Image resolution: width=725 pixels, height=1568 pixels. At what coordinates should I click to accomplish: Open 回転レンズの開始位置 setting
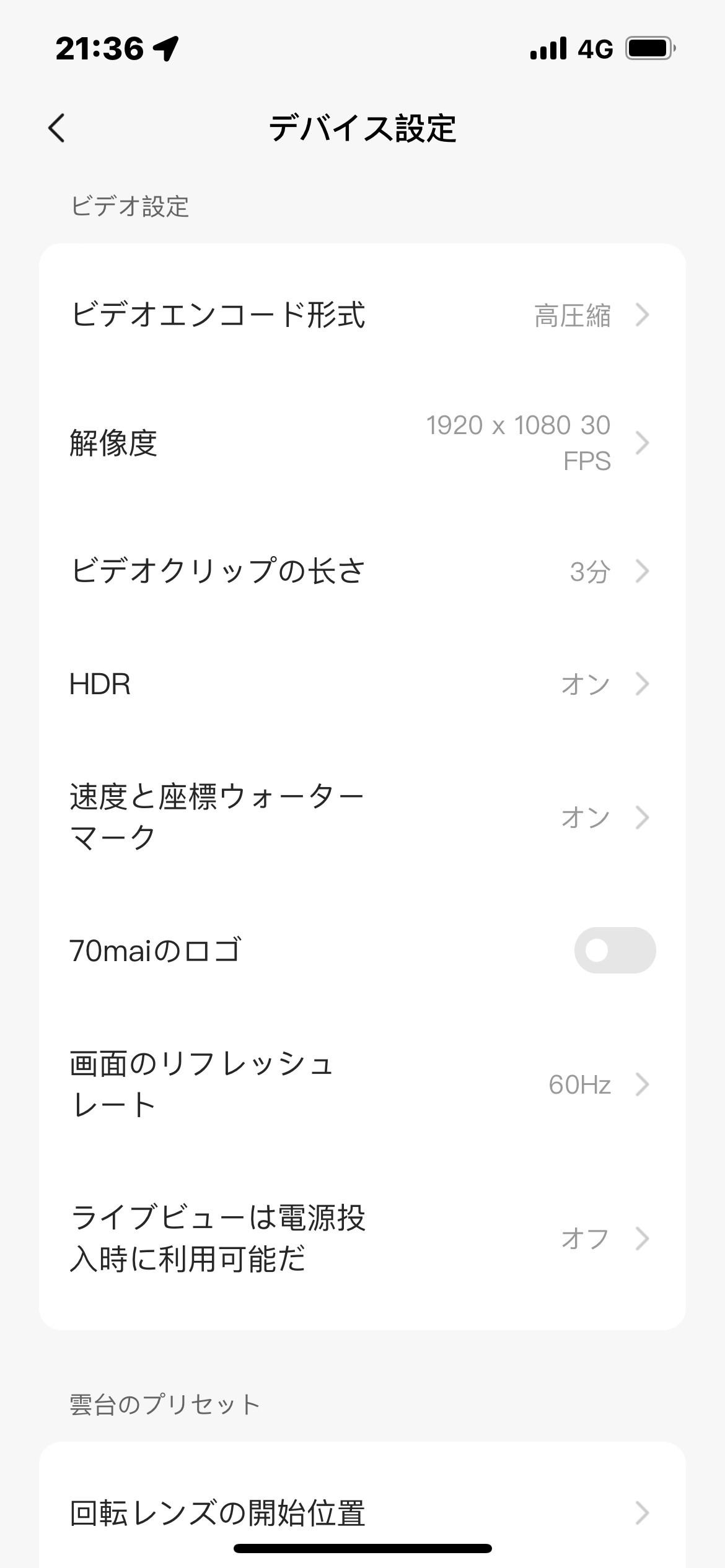pyautogui.click(x=362, y=1513)
